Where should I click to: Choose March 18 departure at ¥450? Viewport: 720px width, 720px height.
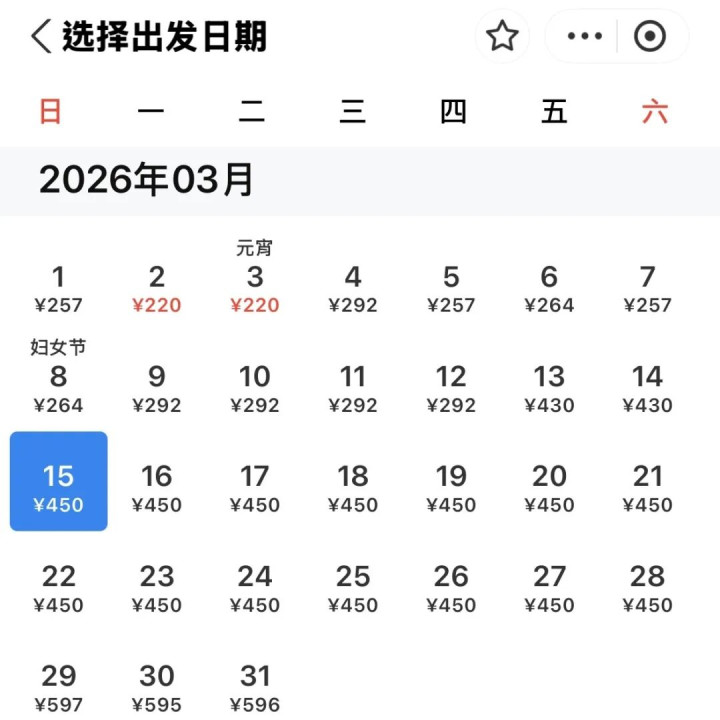point(352,488)
